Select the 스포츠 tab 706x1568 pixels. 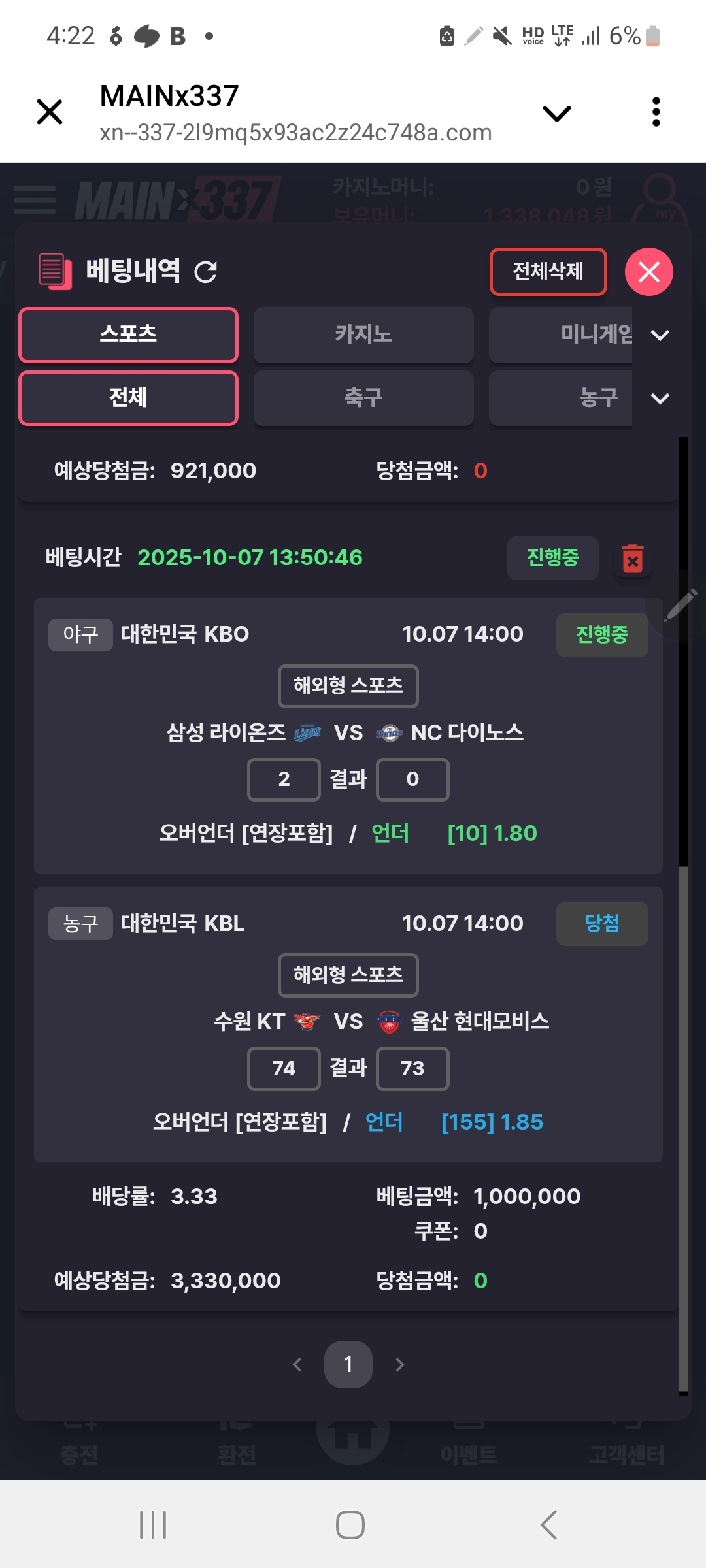pyautogui.click(x=128, y=335)
